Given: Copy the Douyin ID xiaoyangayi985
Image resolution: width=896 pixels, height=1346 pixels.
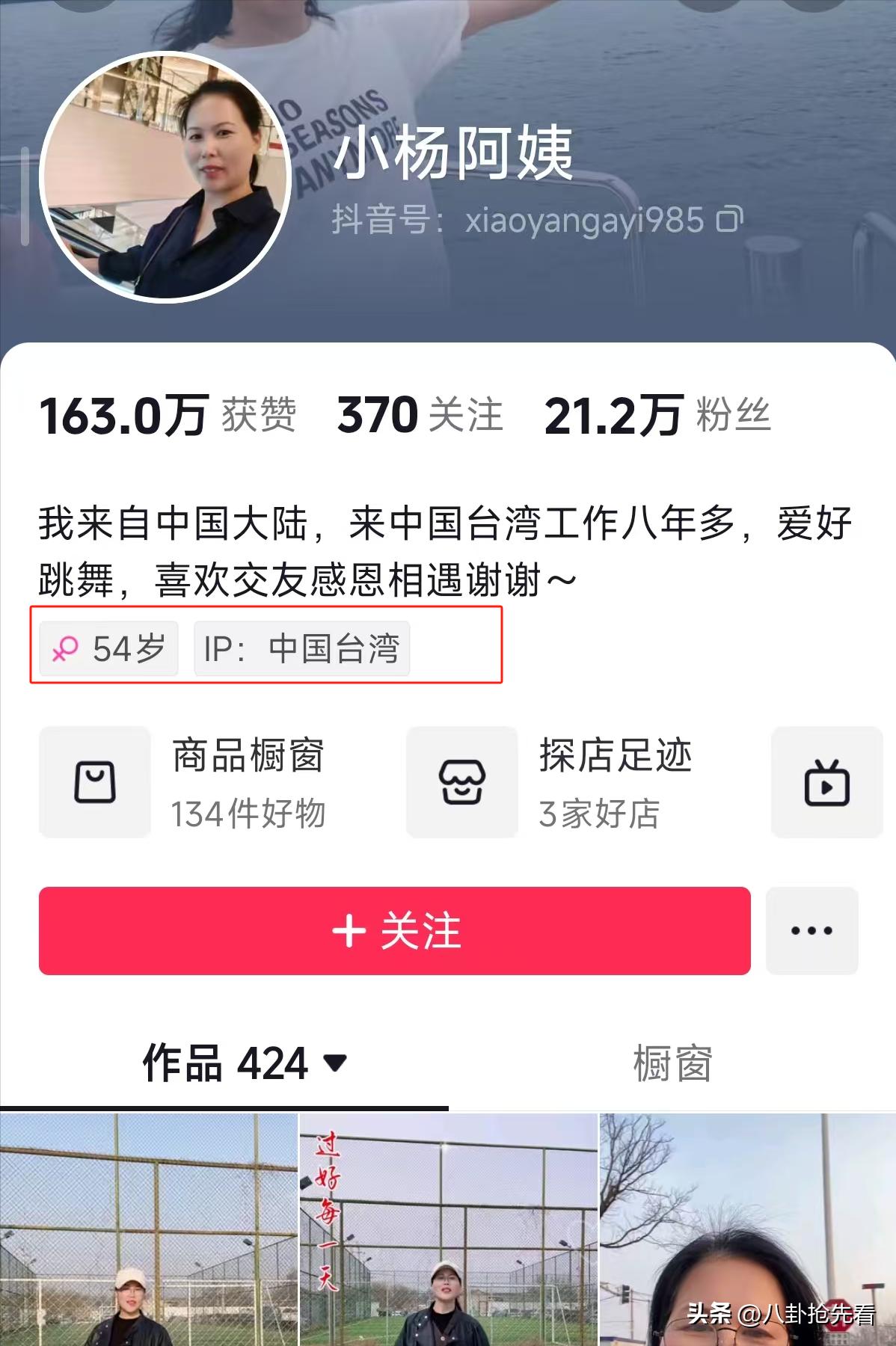Looking at the screenshot, I should pyautogui.click(x=729, y=220).
